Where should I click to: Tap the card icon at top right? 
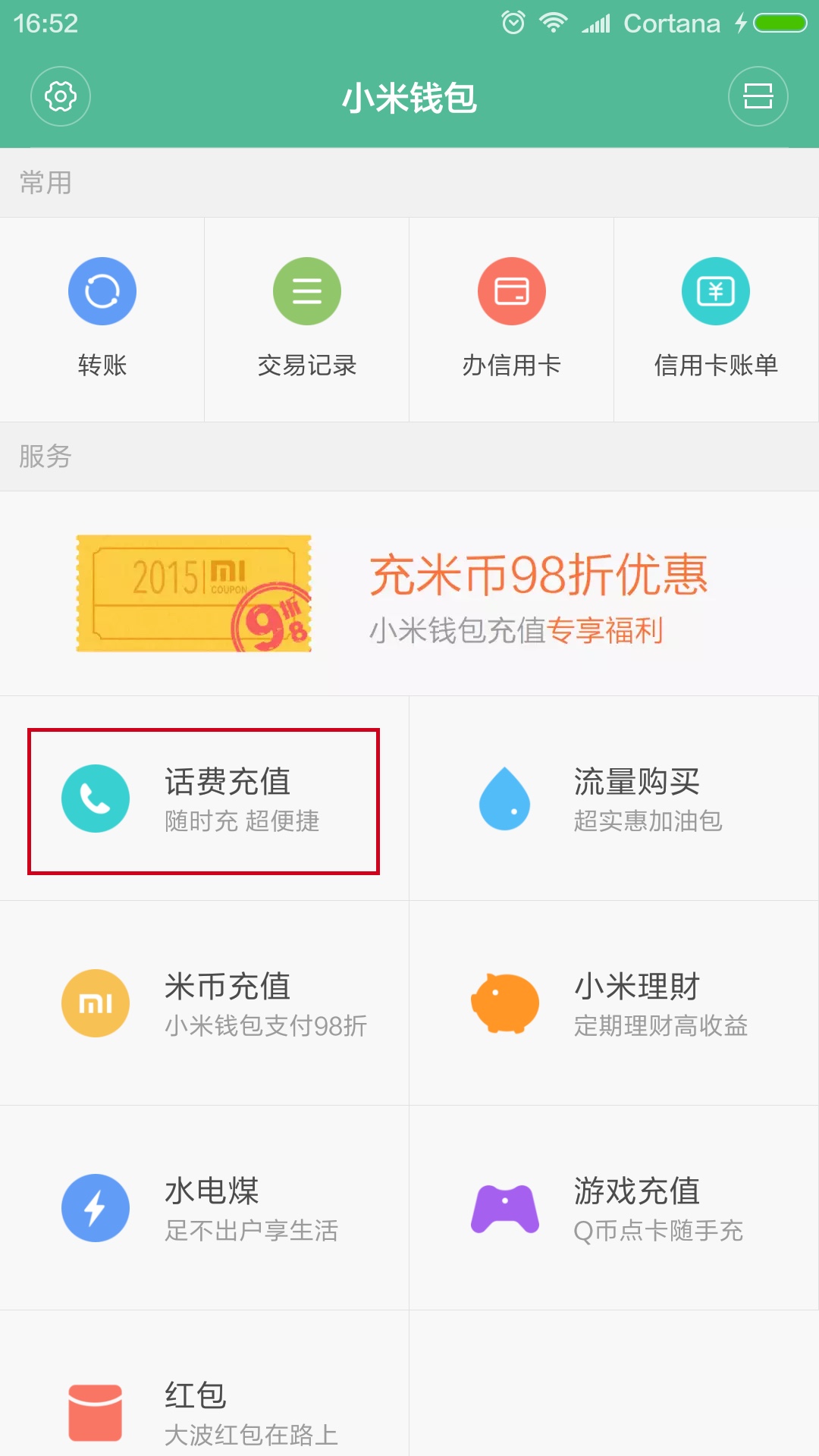pos(758,96)
